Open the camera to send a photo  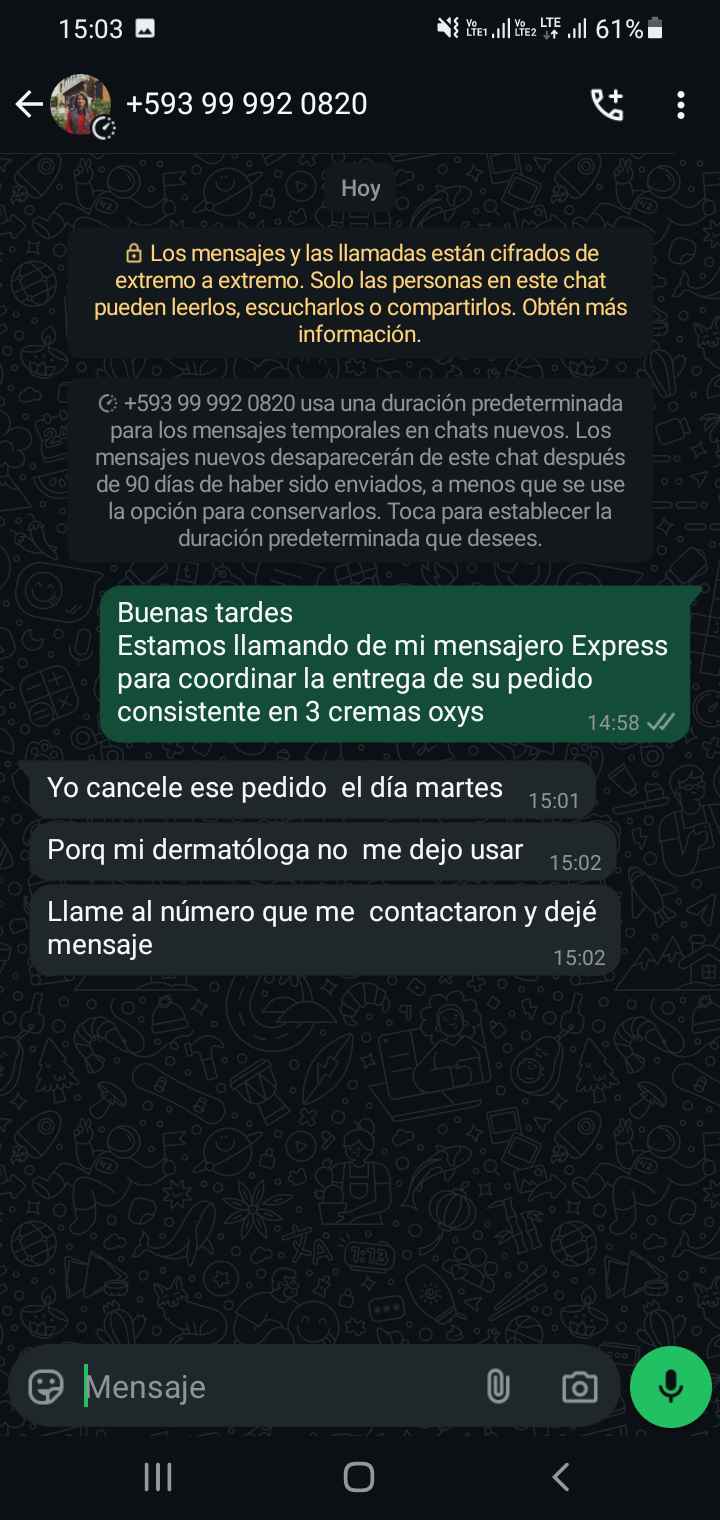(579, 1387)
